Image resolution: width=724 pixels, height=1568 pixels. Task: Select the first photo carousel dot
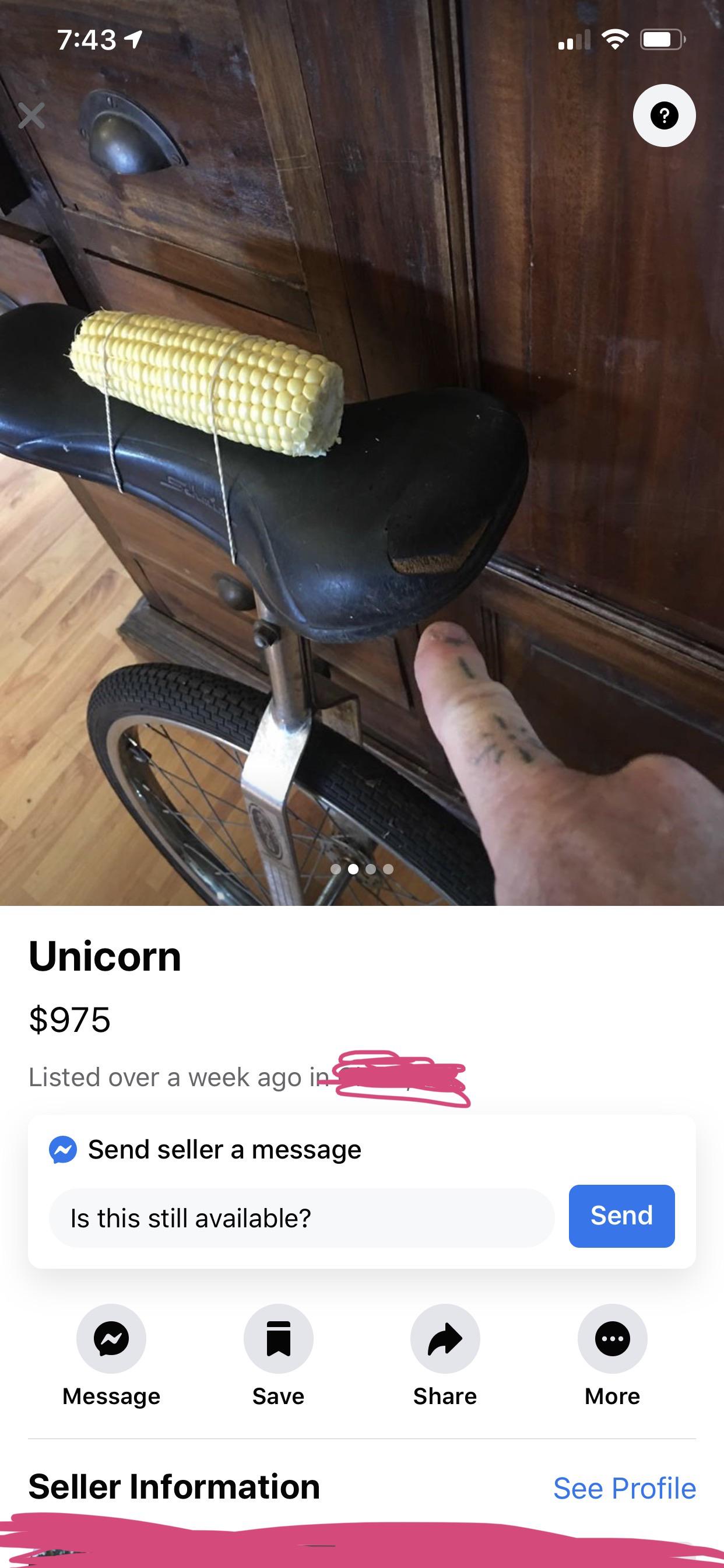point(335,869)
